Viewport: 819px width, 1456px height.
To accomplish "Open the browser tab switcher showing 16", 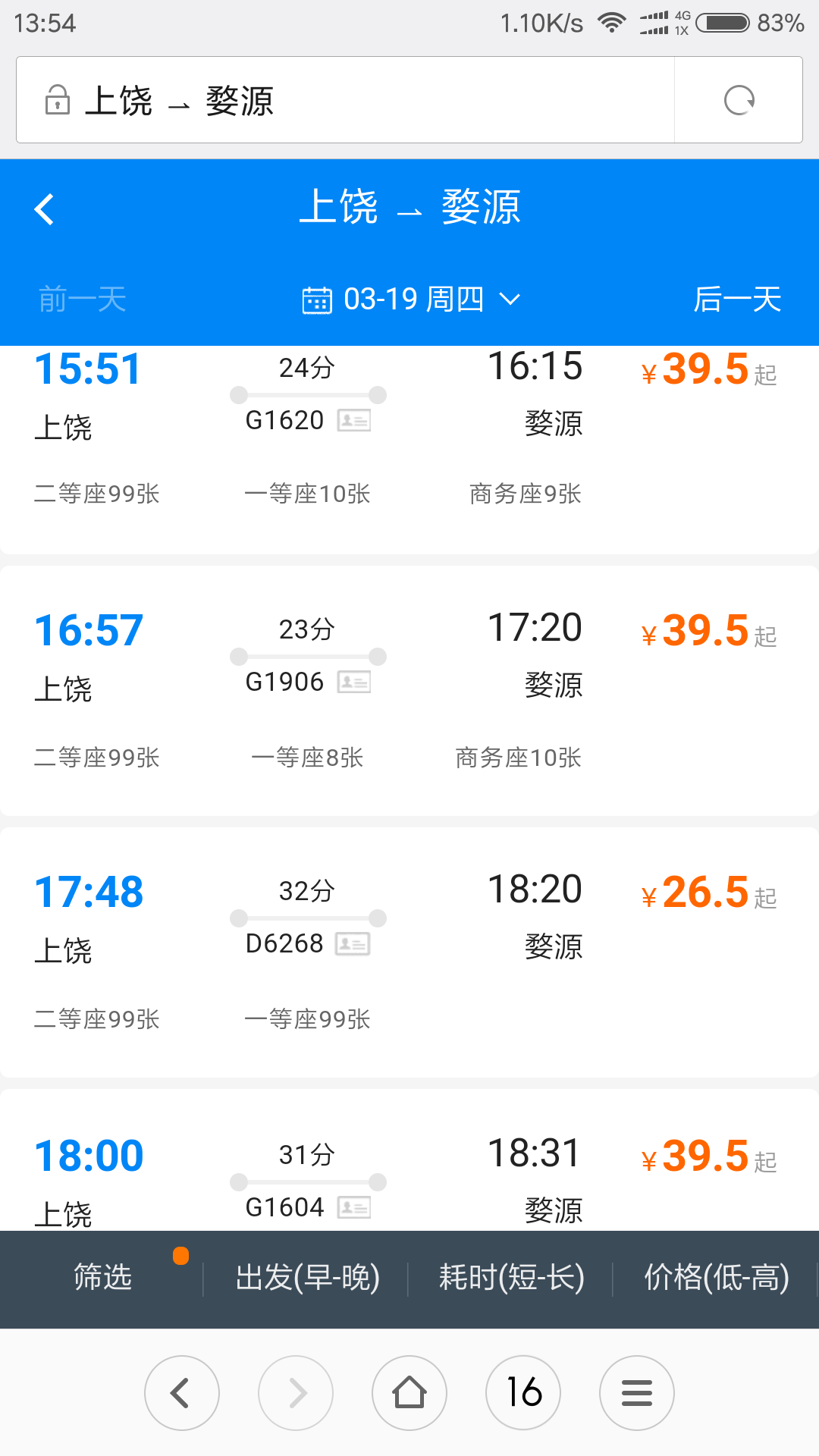I will tap(523, 1392).
